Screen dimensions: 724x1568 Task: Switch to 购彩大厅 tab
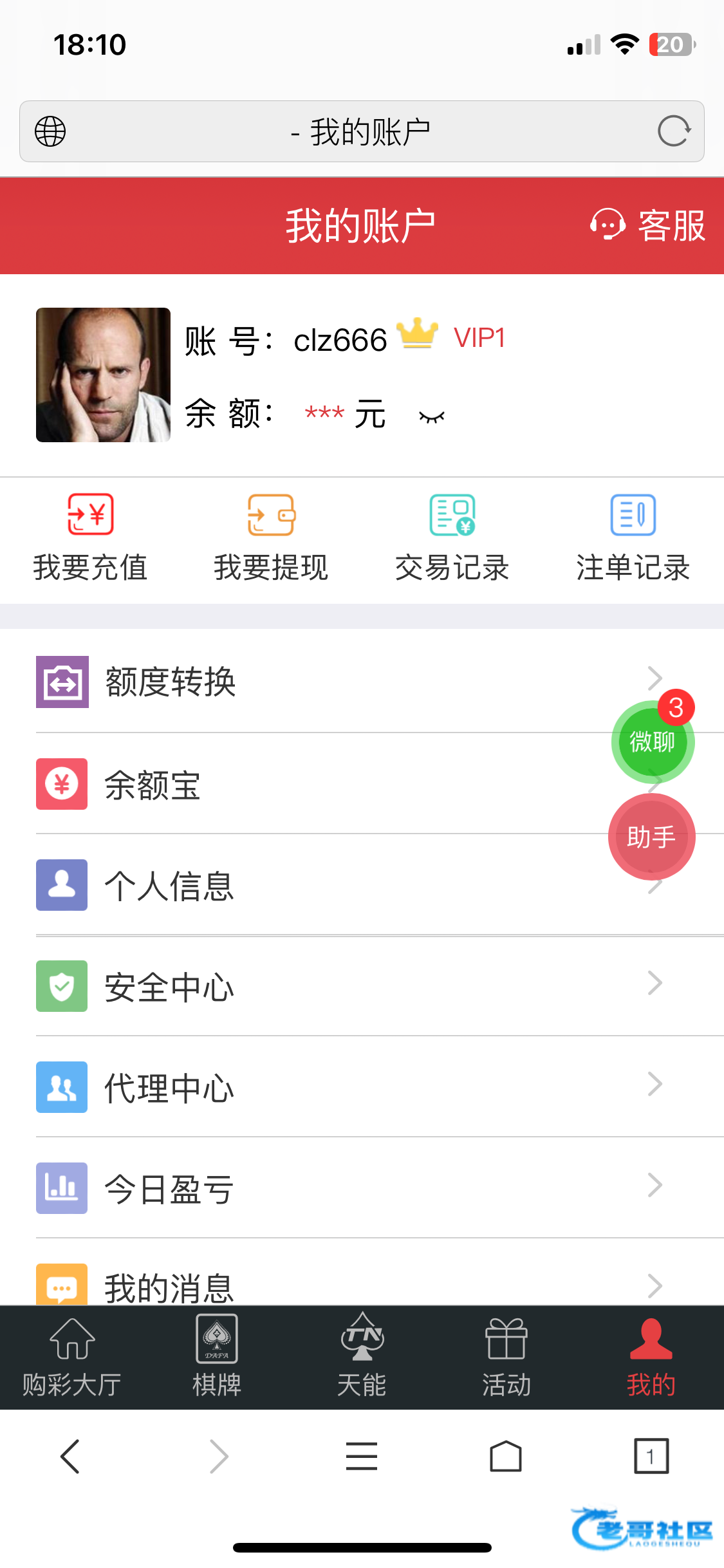(x=72, y=1358)
